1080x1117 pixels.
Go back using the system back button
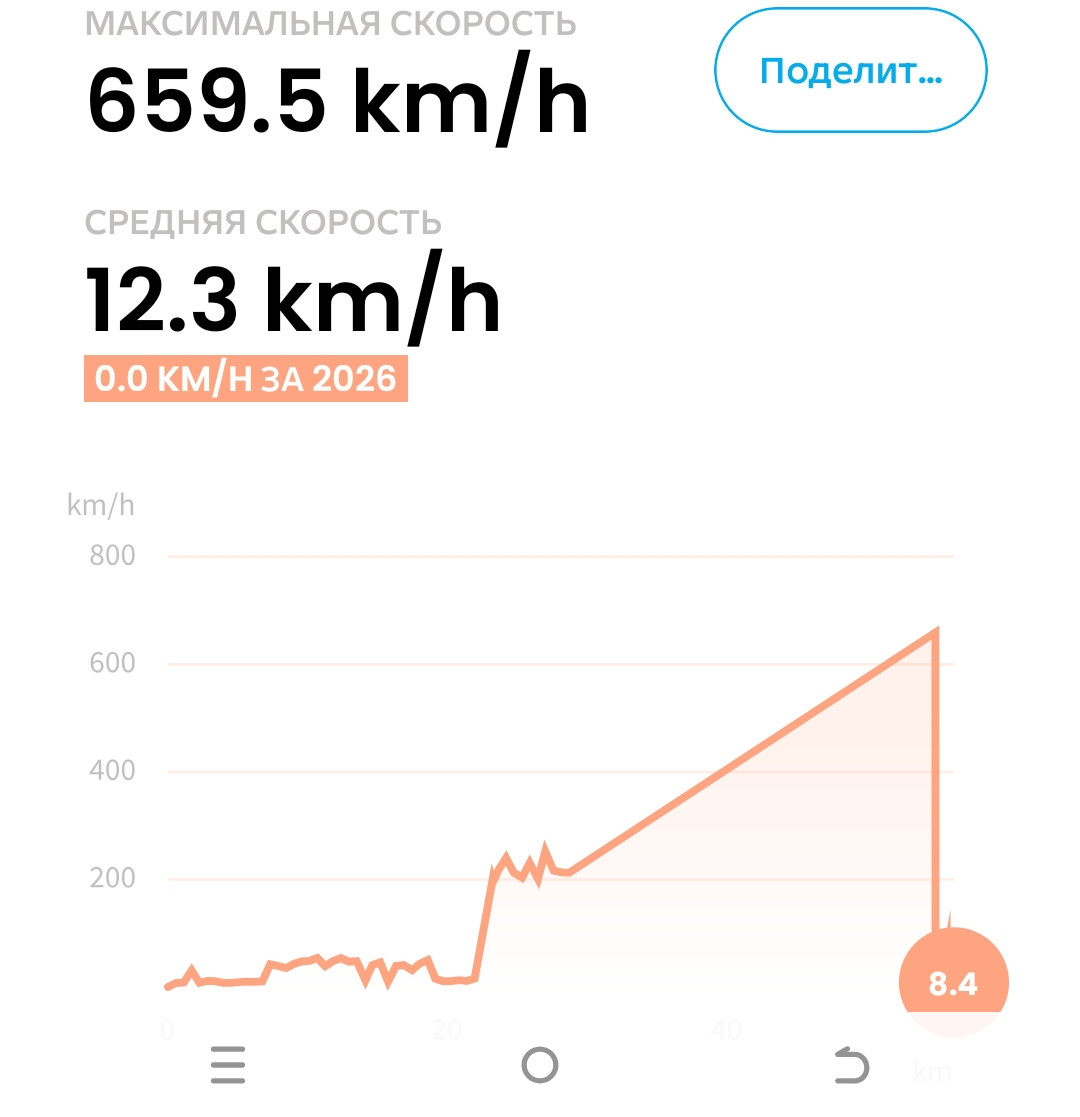point(852,1065)
